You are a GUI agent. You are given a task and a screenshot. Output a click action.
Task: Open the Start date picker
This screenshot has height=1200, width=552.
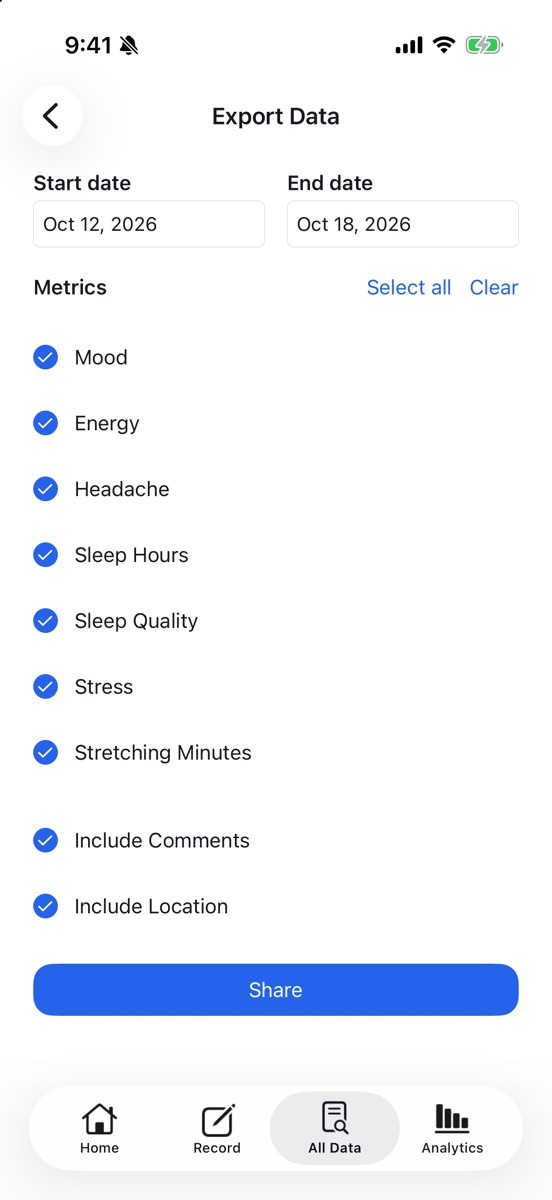[149, 224]
